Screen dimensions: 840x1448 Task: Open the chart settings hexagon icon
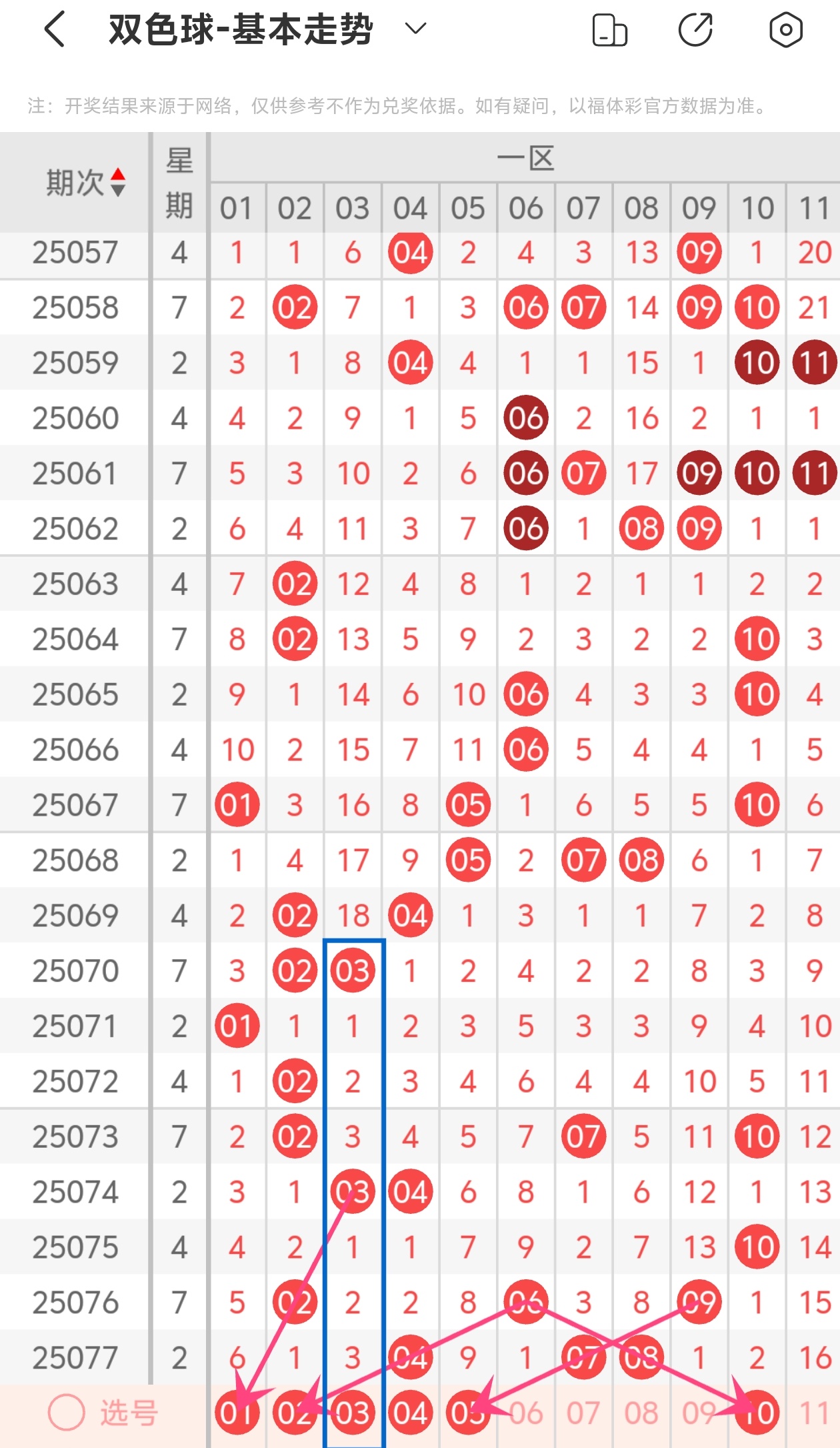785,30
